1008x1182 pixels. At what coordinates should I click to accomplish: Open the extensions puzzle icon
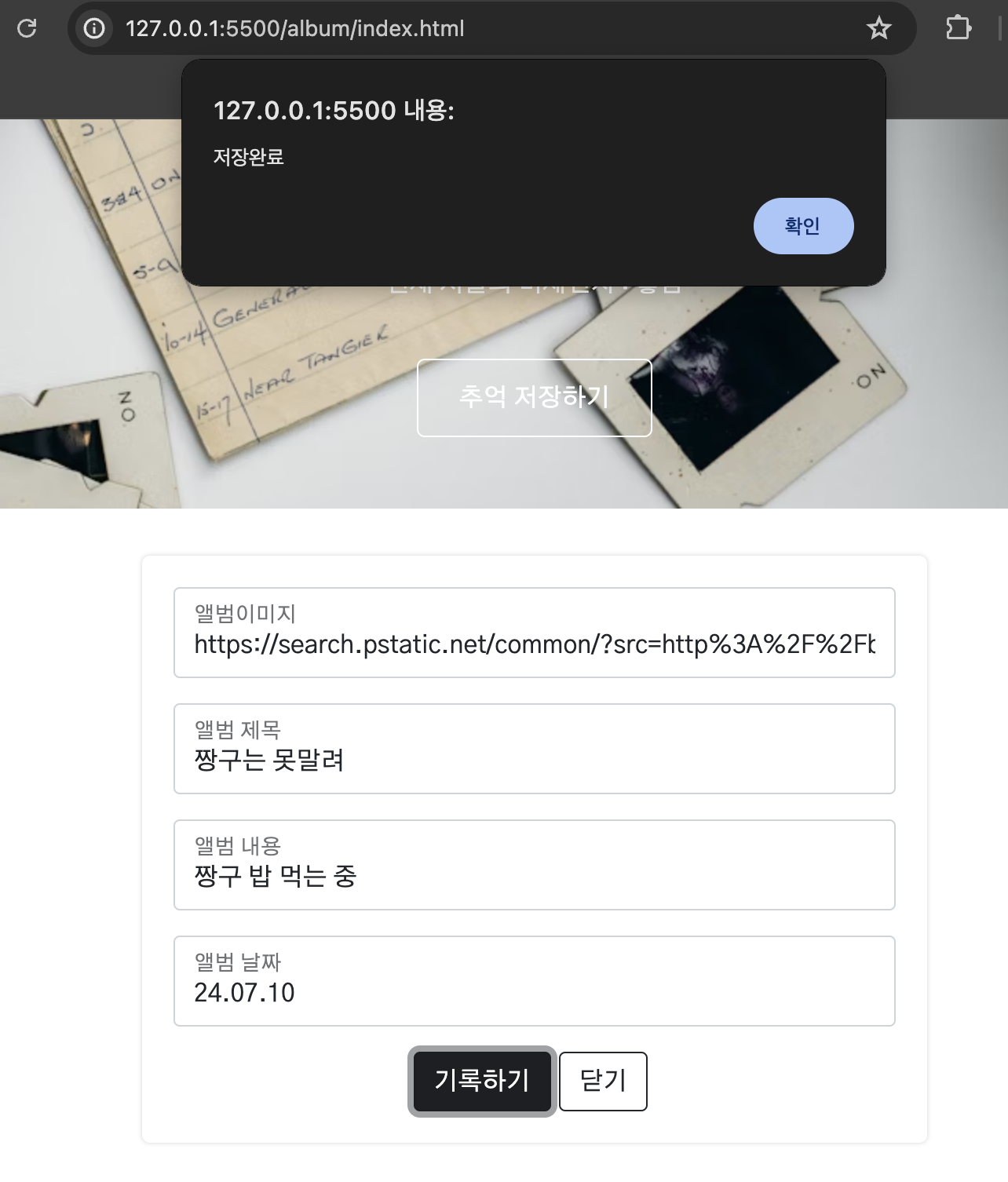(x=958, y=29)
